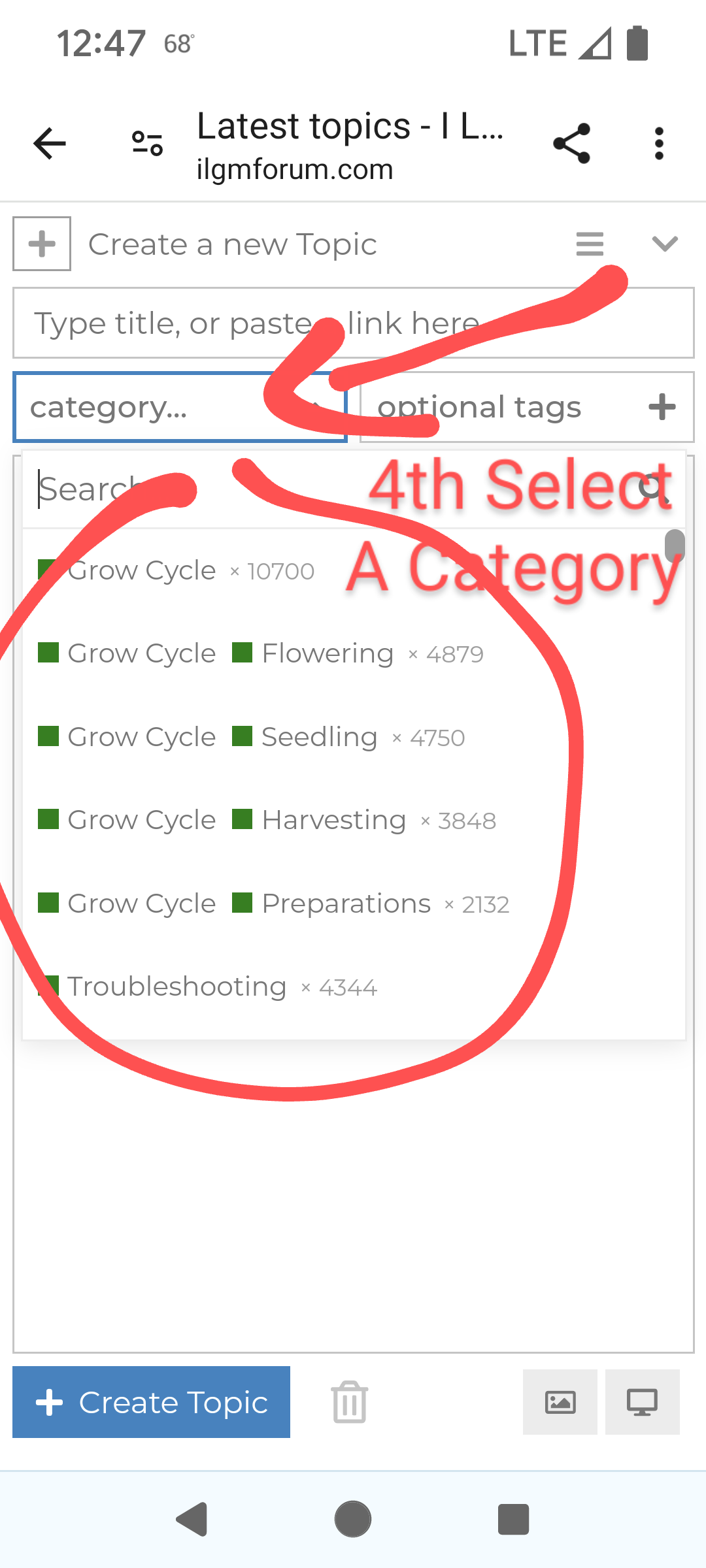The width and height of the screenshot is (706, 1568).
Task: Focus the topic title field
Action: pos(353,323)
